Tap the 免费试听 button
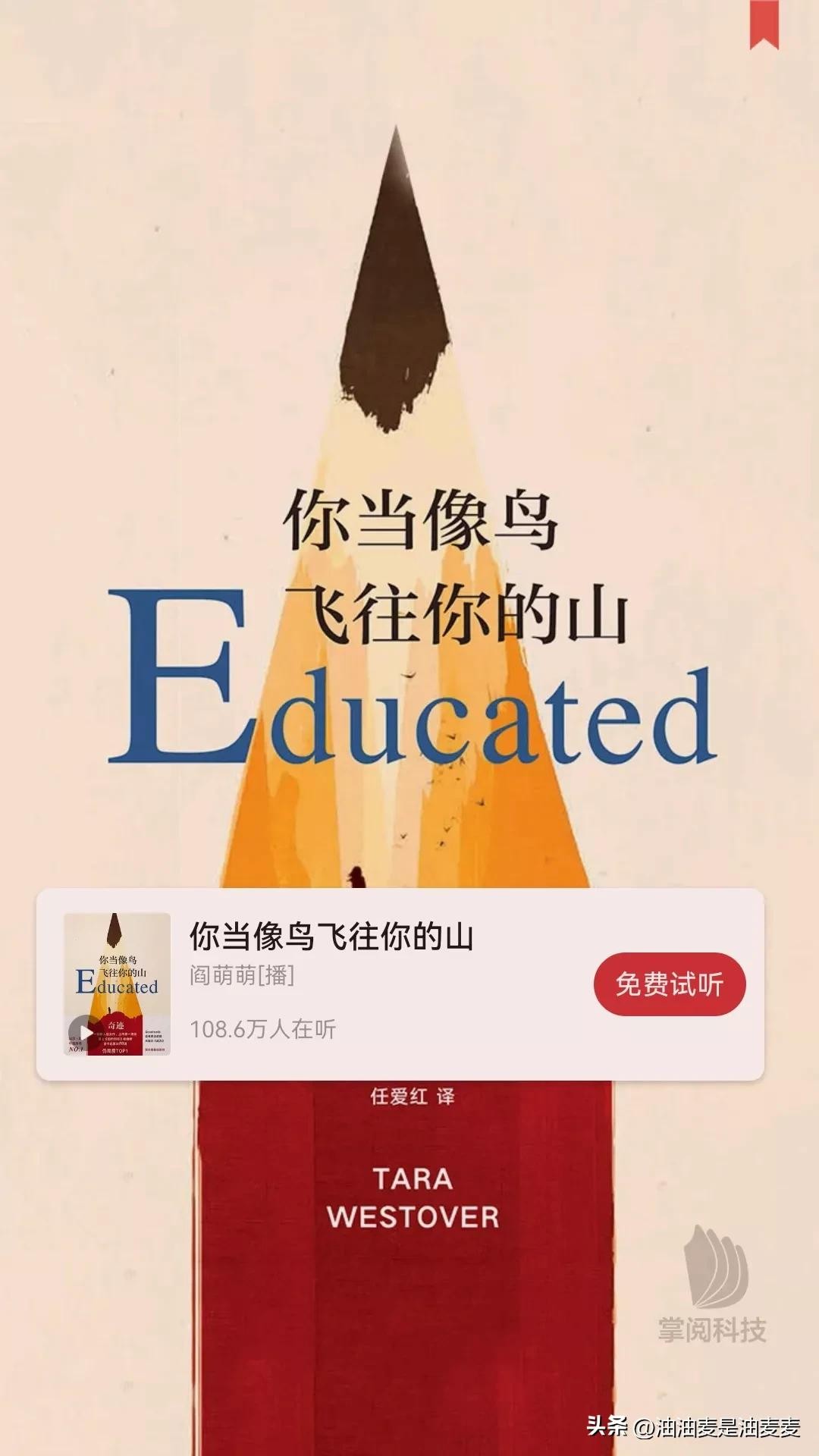 (x=669, y=984)
